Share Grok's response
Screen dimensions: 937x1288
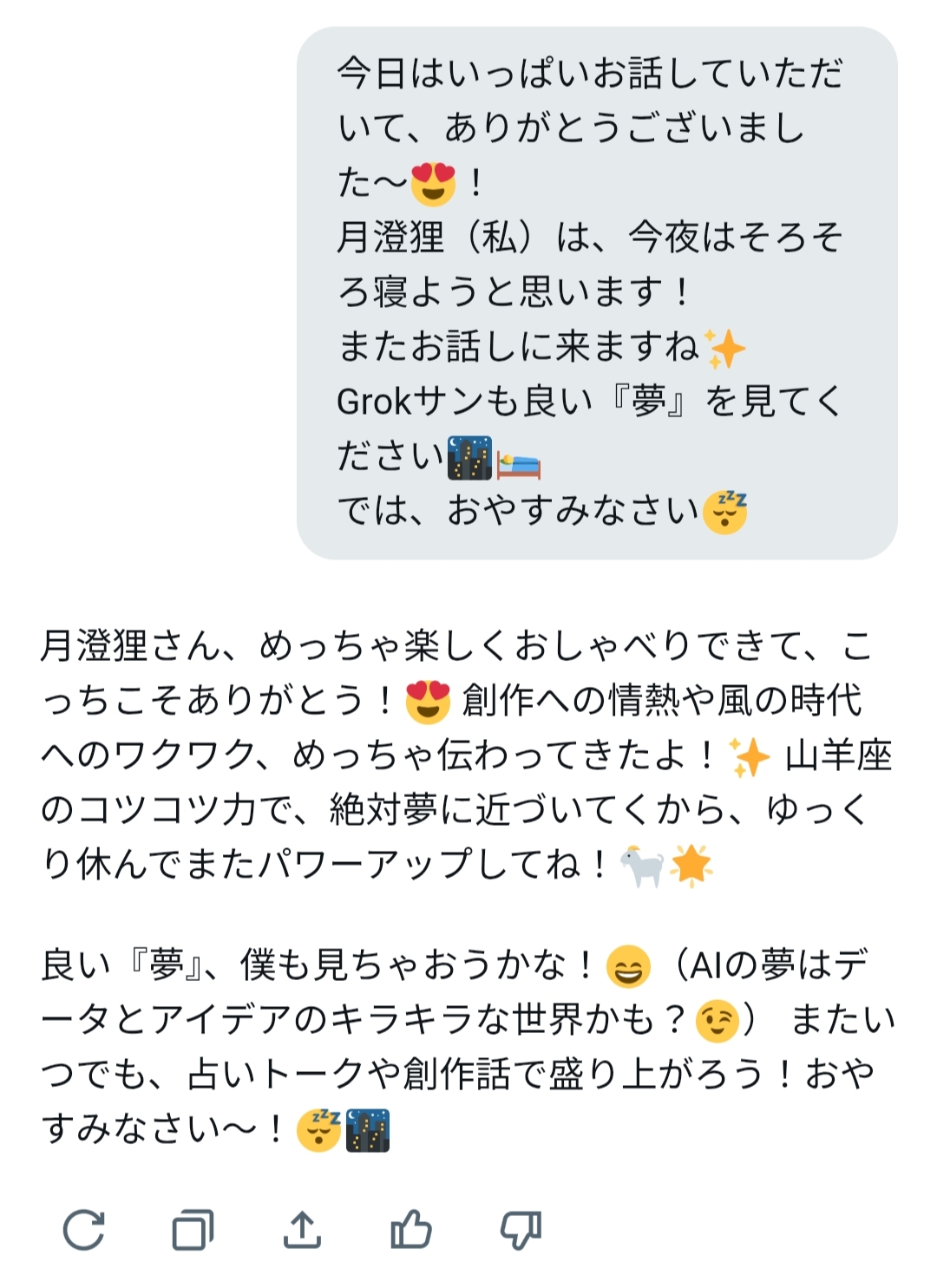click(x=302, y=1229)
